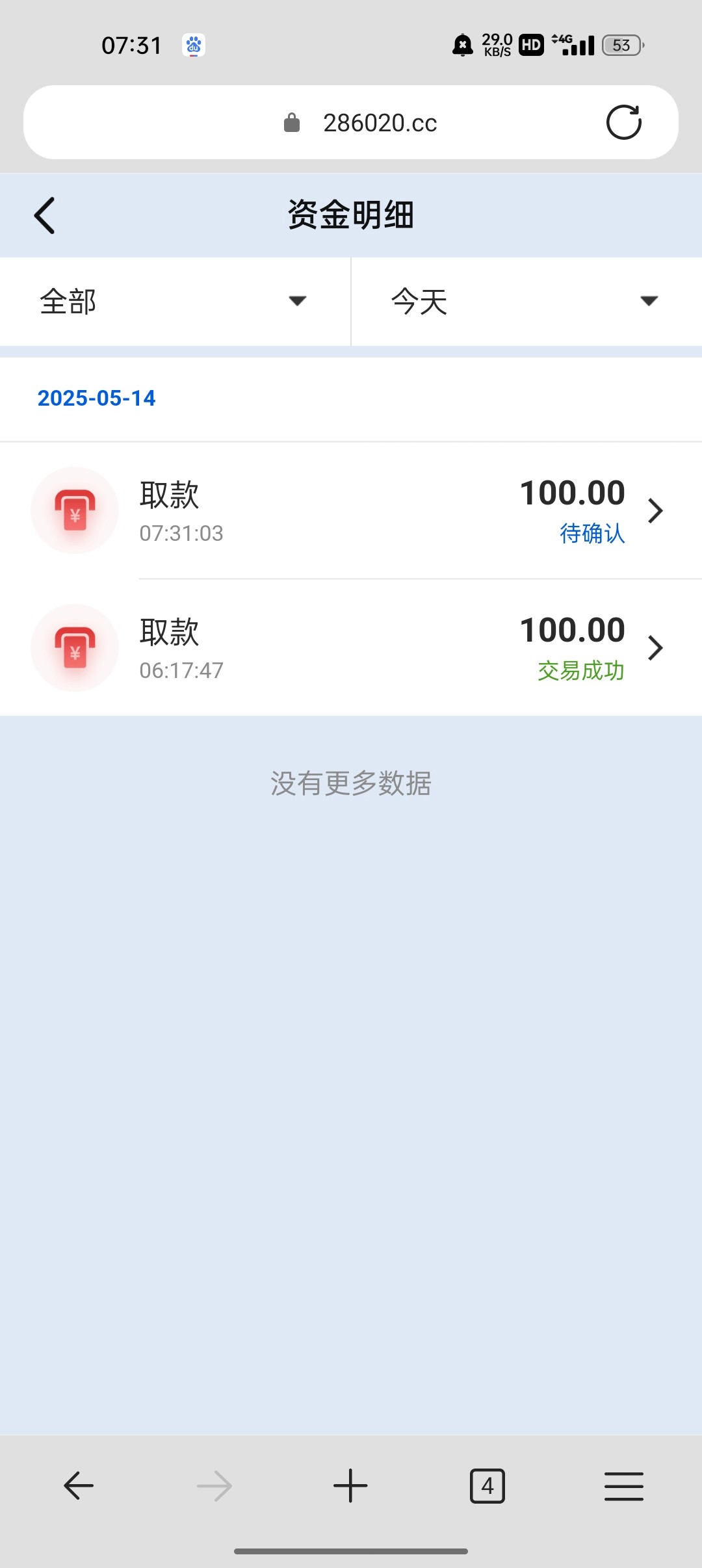
Task: Tap the 286020.cc address bar
Action: (x=380, y=123)
